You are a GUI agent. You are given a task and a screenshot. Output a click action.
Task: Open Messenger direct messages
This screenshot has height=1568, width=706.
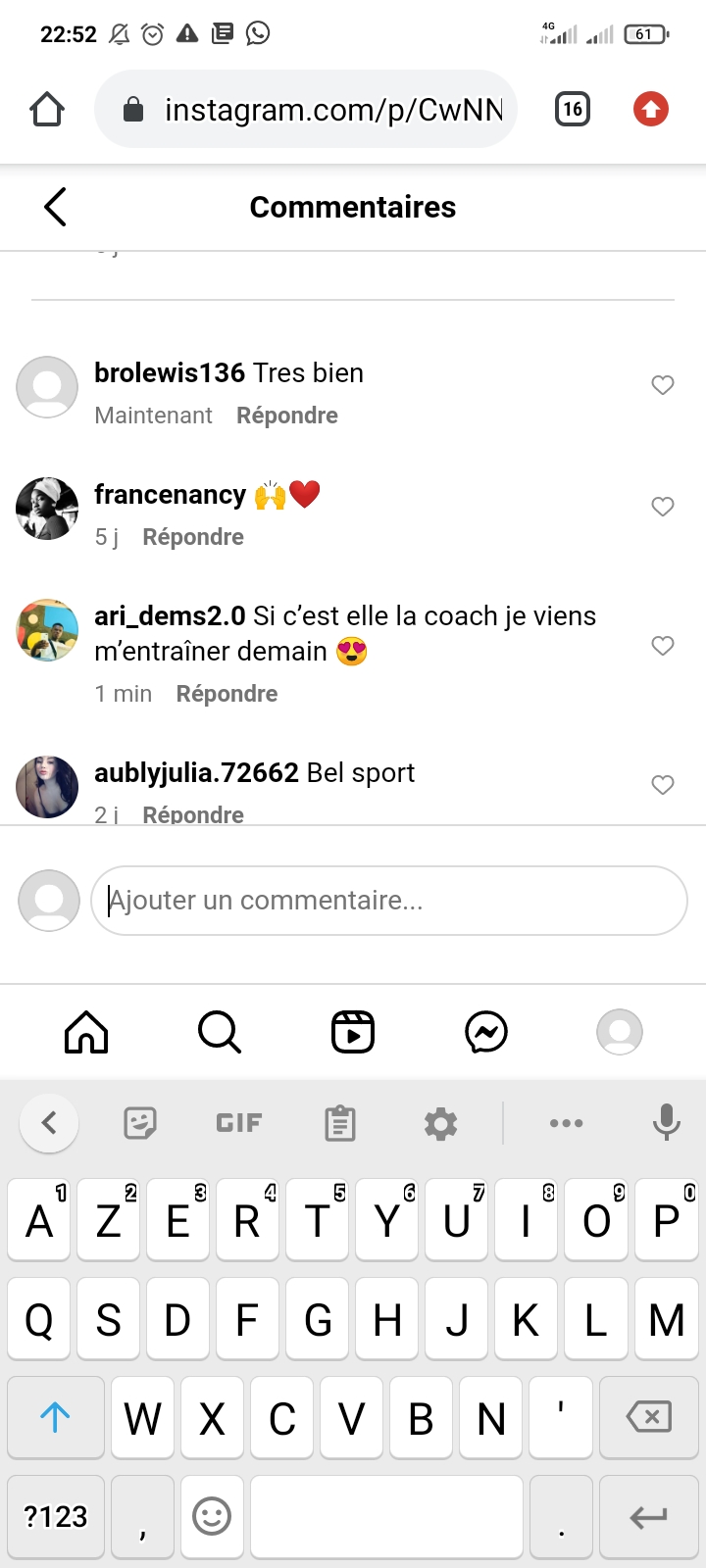point(486,1032)
